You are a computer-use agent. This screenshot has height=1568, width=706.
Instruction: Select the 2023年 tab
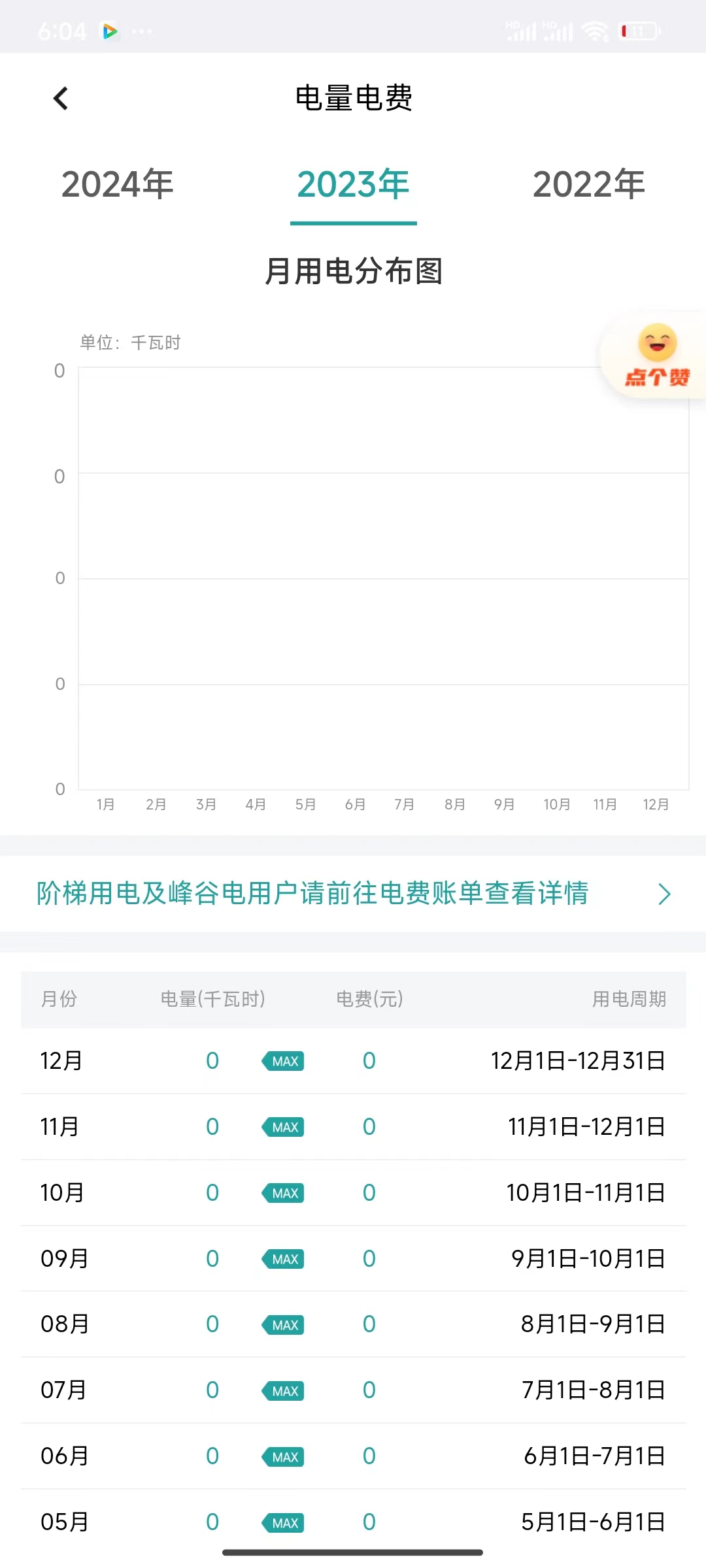(x=353, y=184)
